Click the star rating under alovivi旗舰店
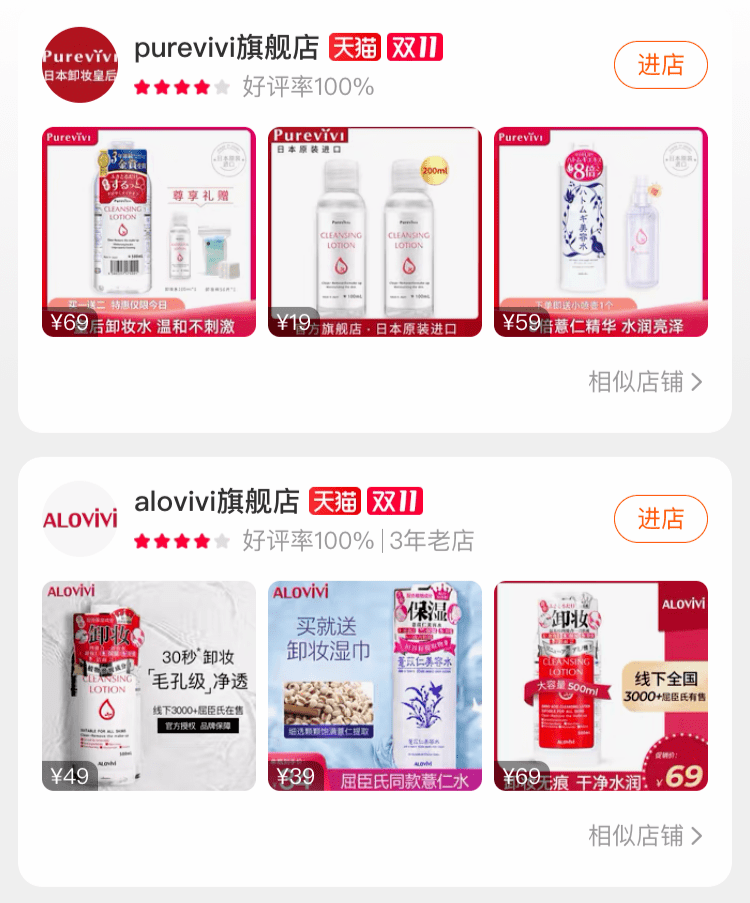 [180, 539]
